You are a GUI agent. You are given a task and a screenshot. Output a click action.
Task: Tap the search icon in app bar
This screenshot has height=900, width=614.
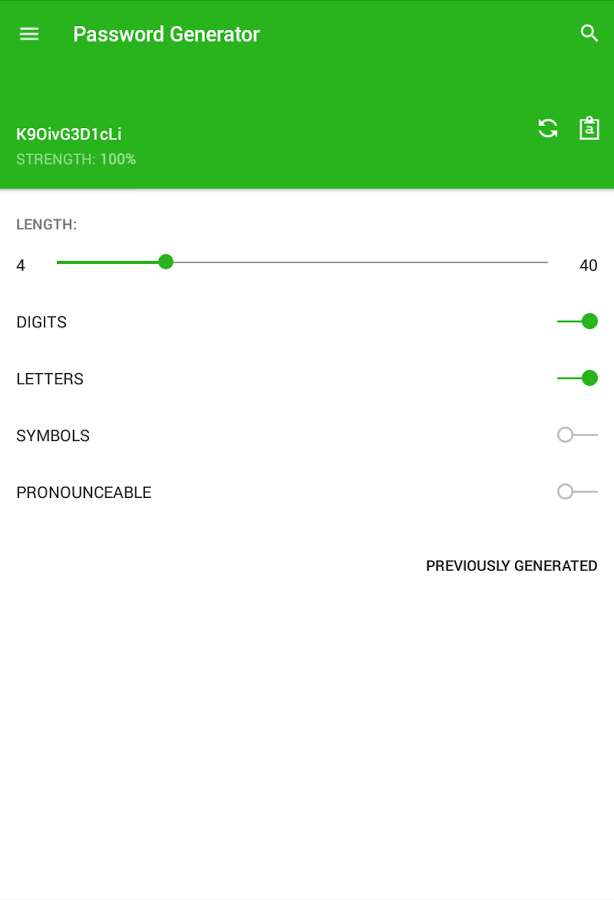point(589,33)
